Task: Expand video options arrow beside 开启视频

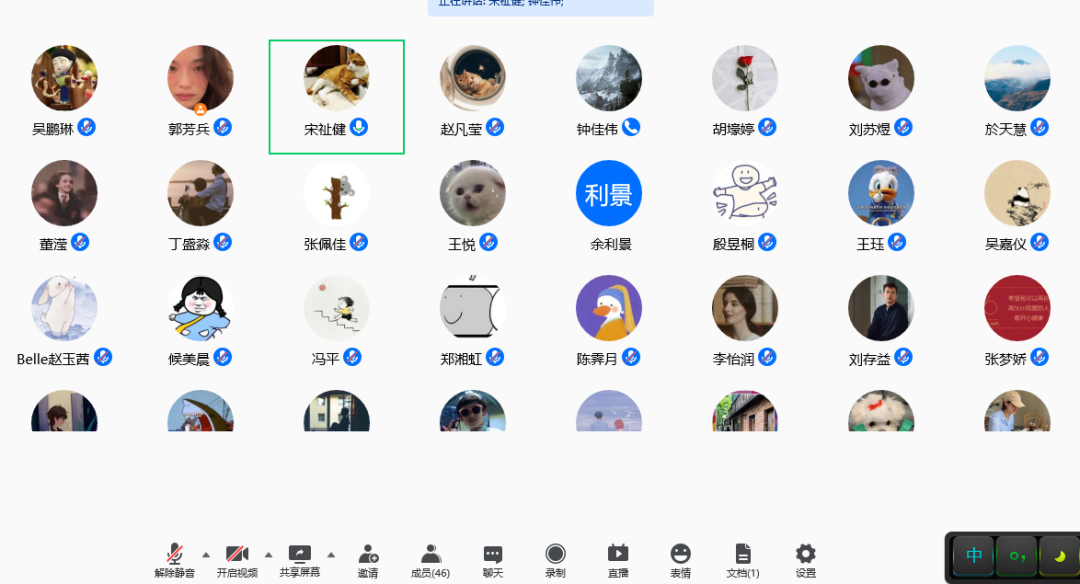Action: (x=268, y=554)
